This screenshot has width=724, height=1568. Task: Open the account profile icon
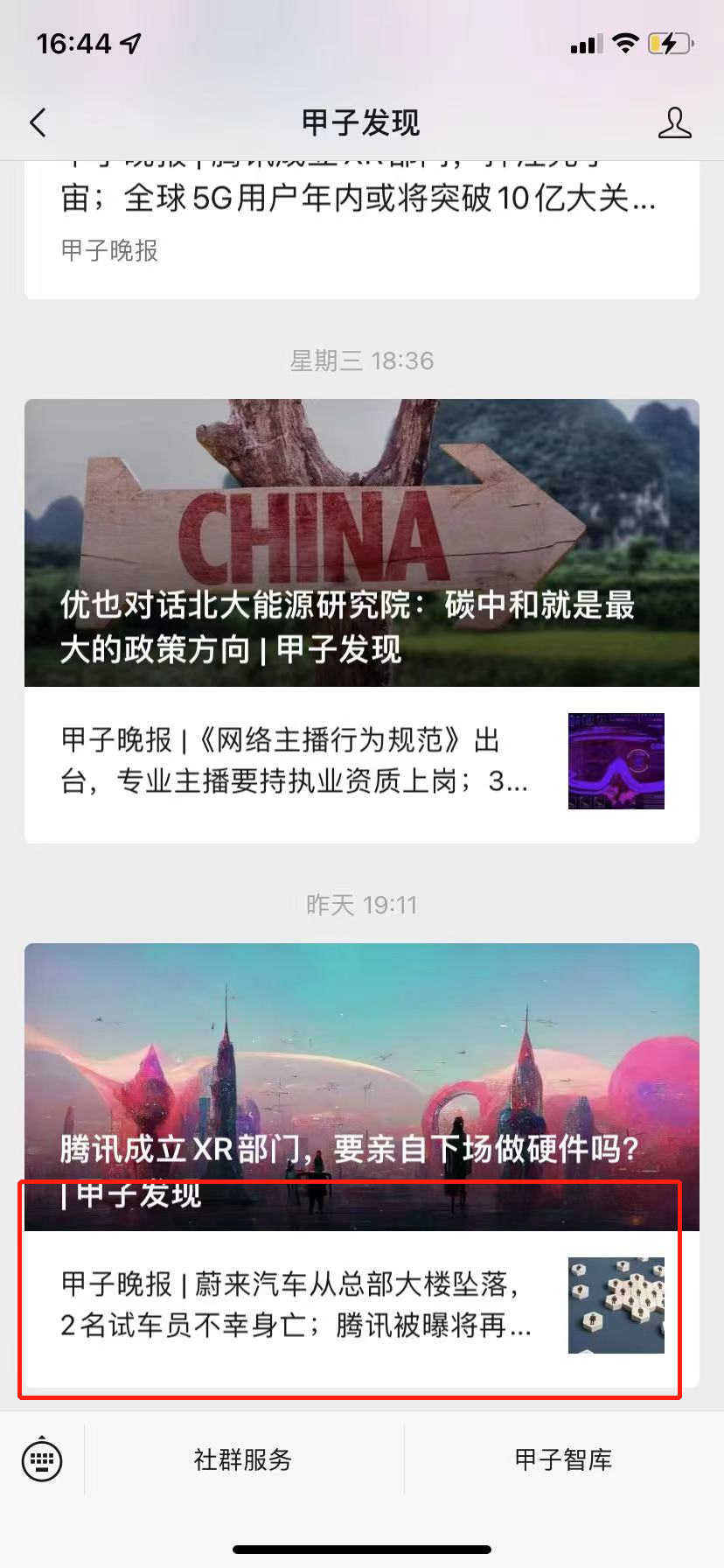coord(674,123)
